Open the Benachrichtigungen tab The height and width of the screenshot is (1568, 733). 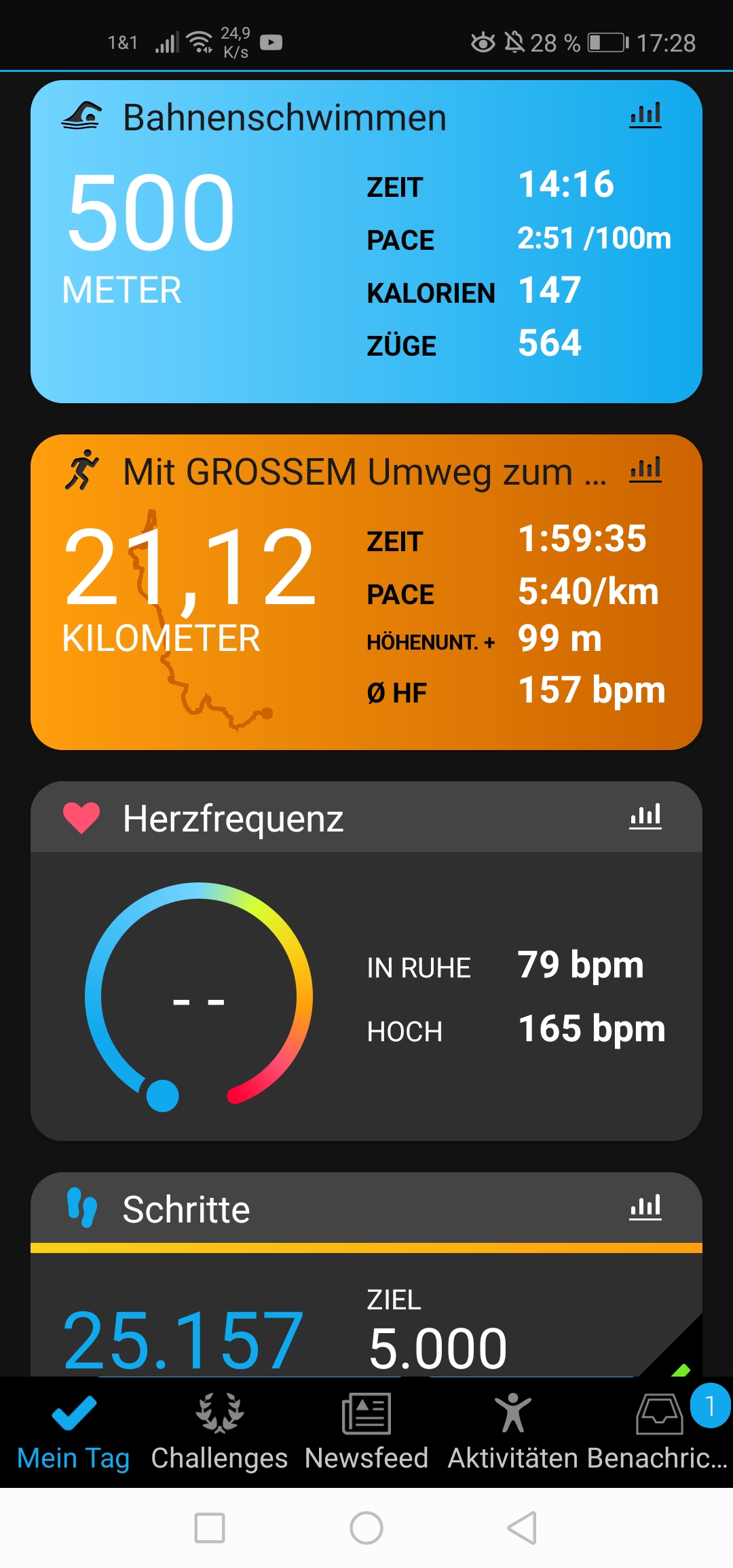[x=658, y=1431]
